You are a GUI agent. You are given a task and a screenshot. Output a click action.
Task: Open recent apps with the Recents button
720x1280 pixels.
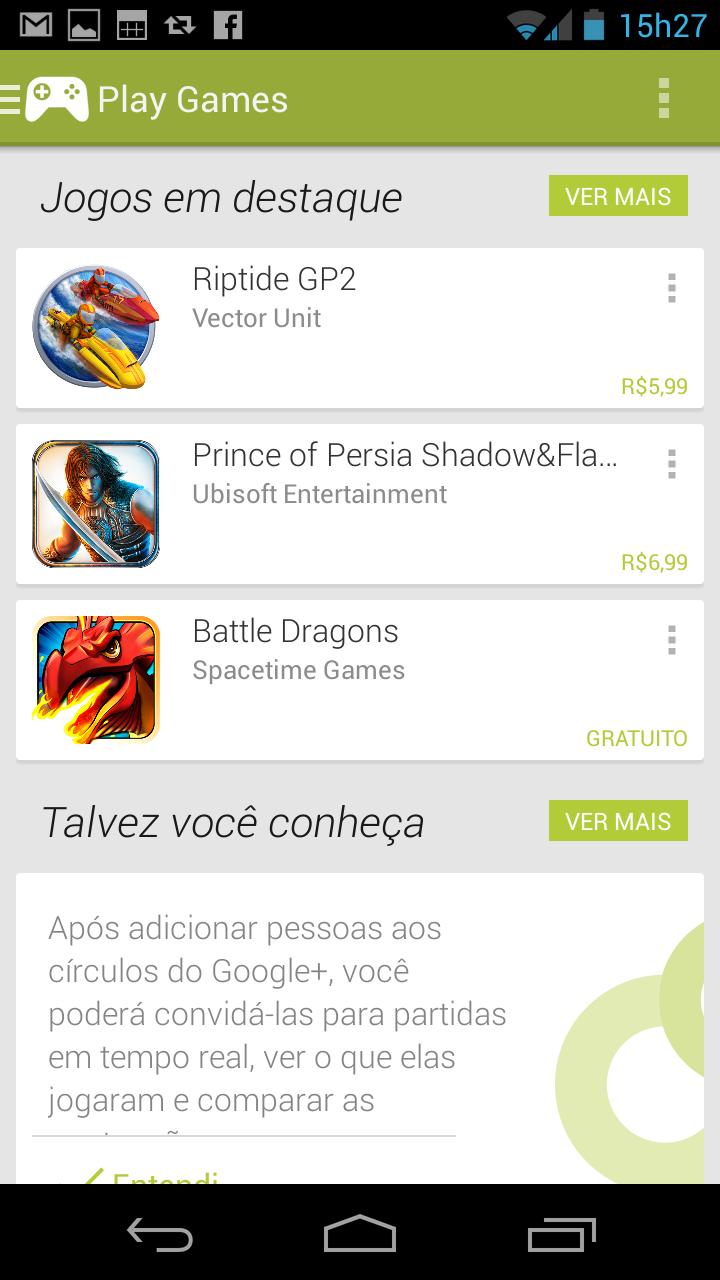coord(560,1235)
